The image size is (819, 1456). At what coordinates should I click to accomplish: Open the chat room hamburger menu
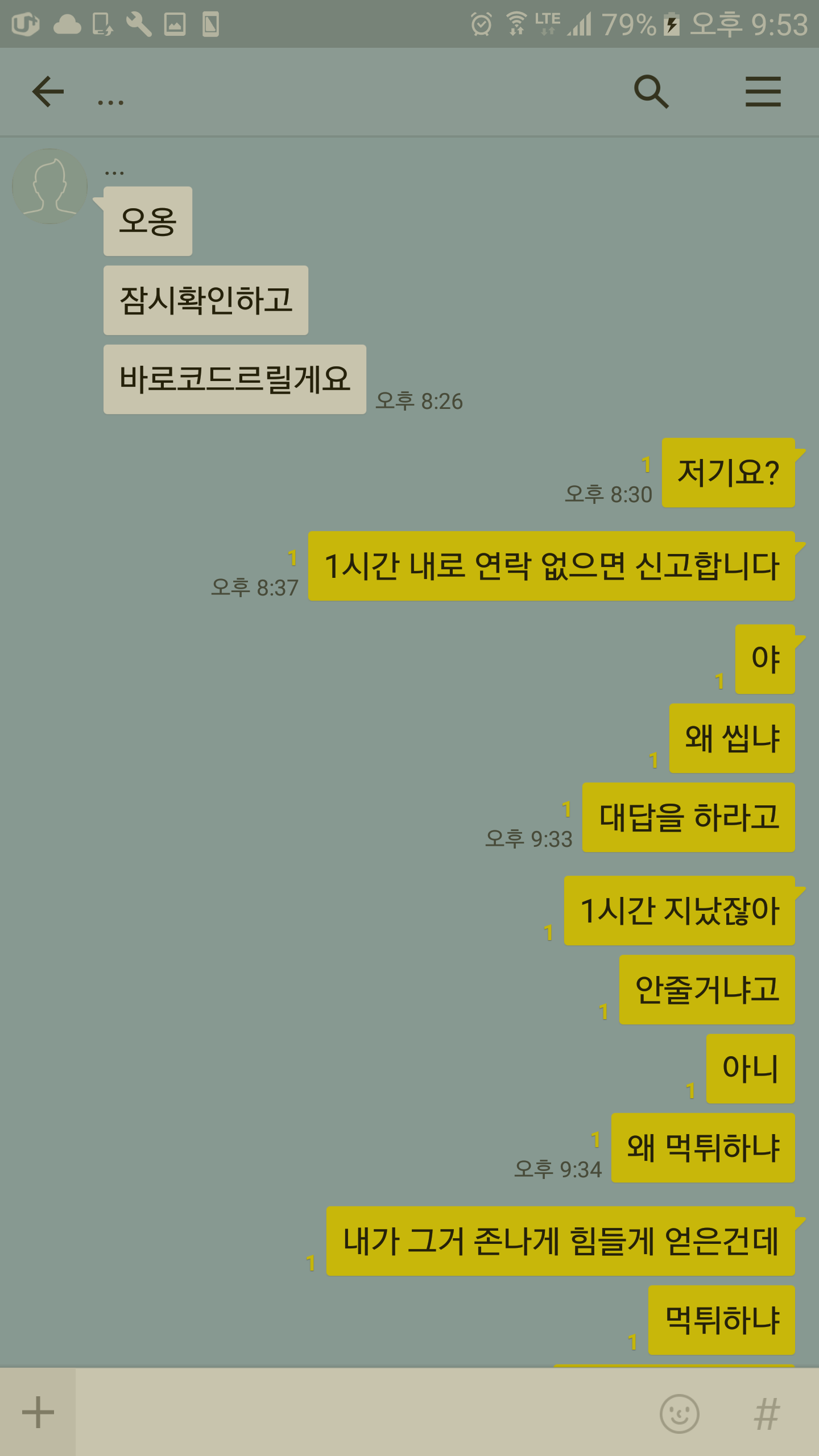[x=763, y=92]
